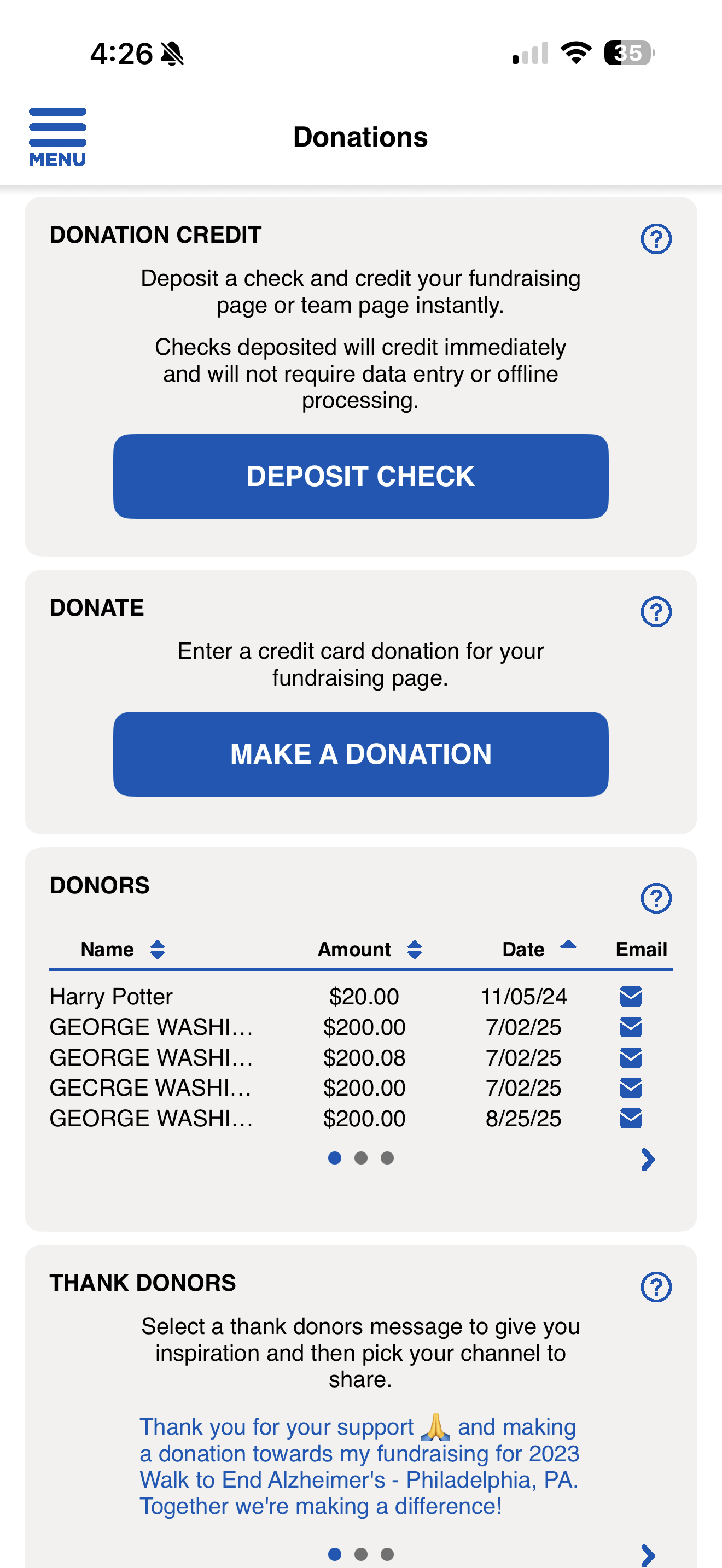This screenshot has width=722, height=1568.
Task: Sort donors by Name
Action: [x=157, y=950]
